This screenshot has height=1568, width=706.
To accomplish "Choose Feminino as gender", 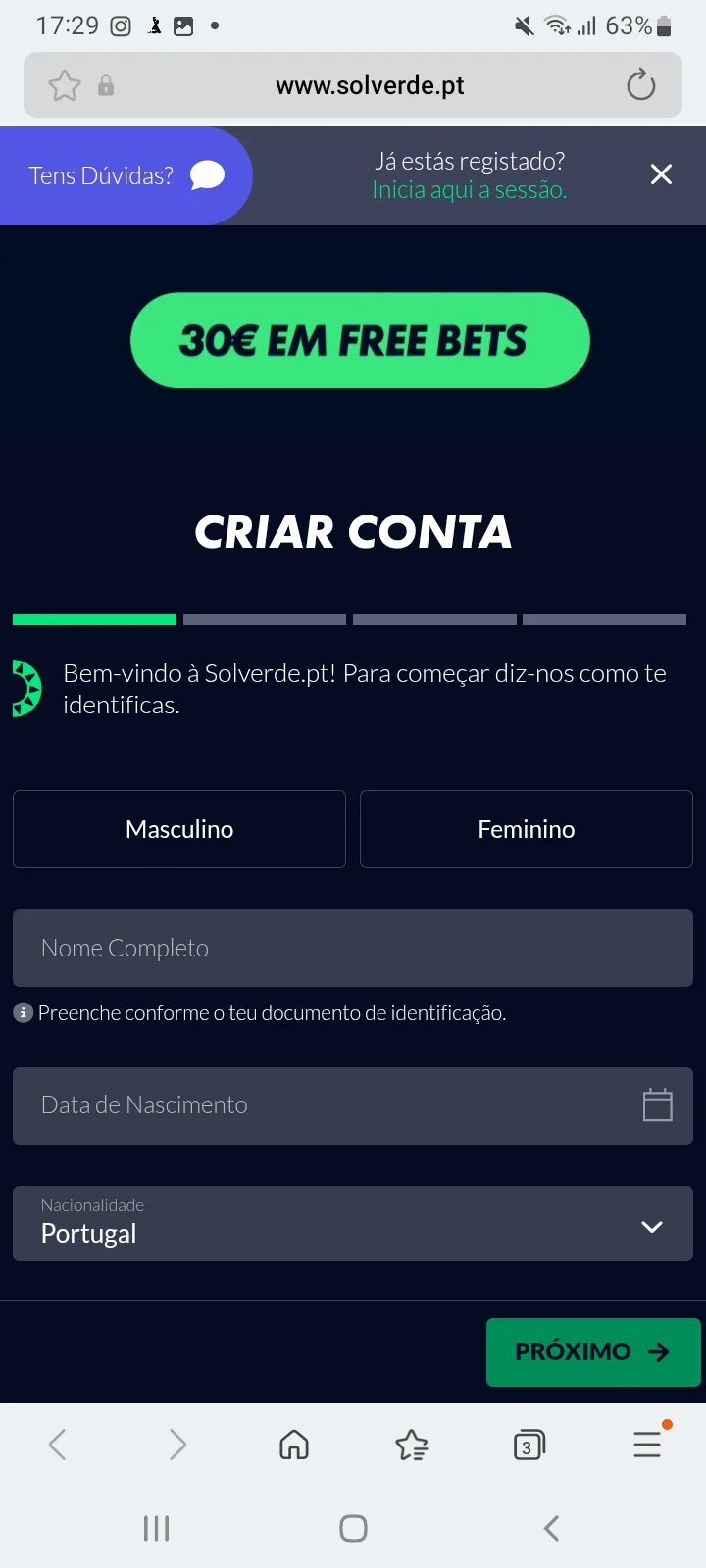I will point(527,829).
